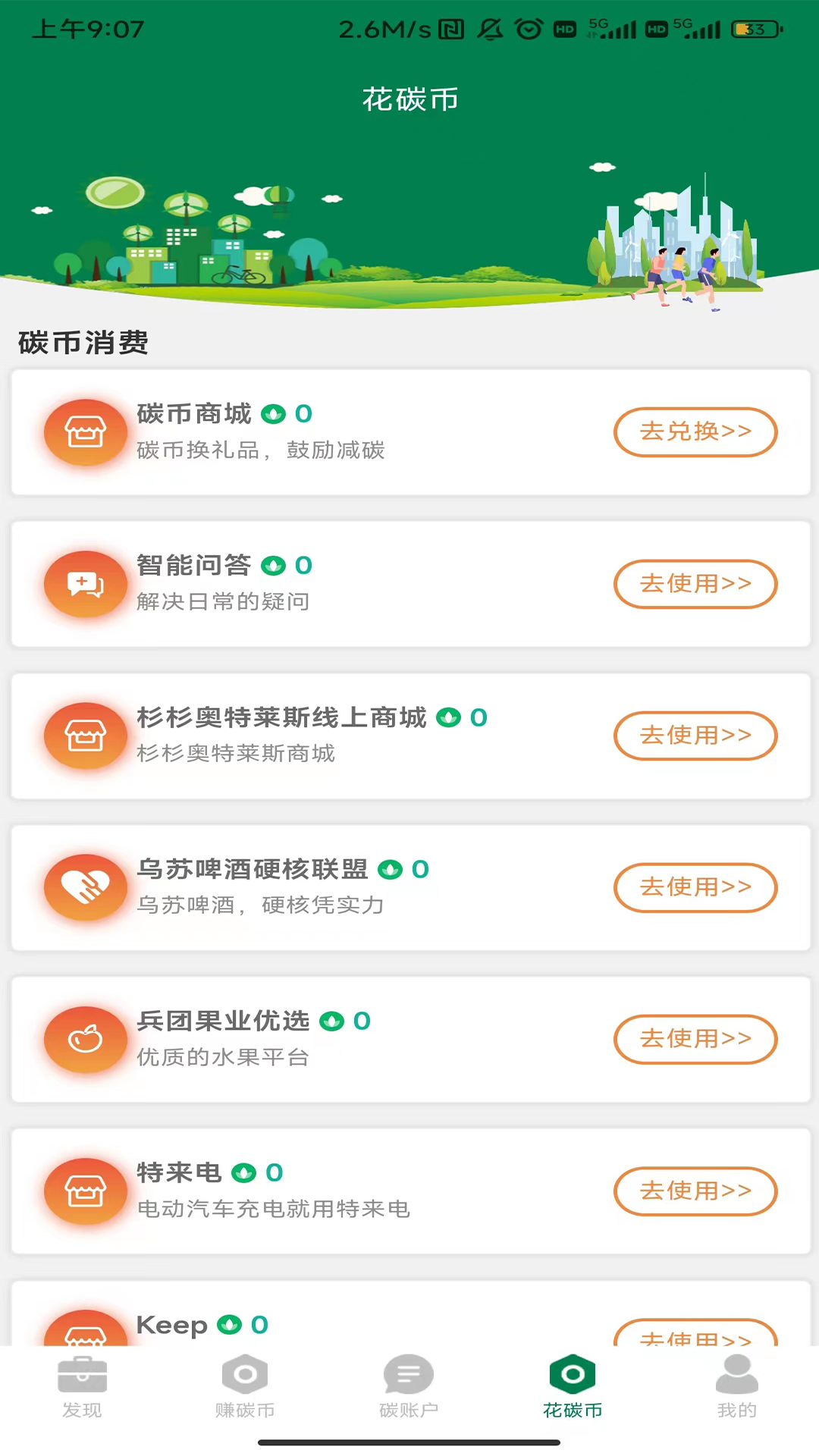This screenshot has height=1456, width=819.
Task: Select the 花碳币 tab
Action: pyautogui.click(x=573, y=1388)
